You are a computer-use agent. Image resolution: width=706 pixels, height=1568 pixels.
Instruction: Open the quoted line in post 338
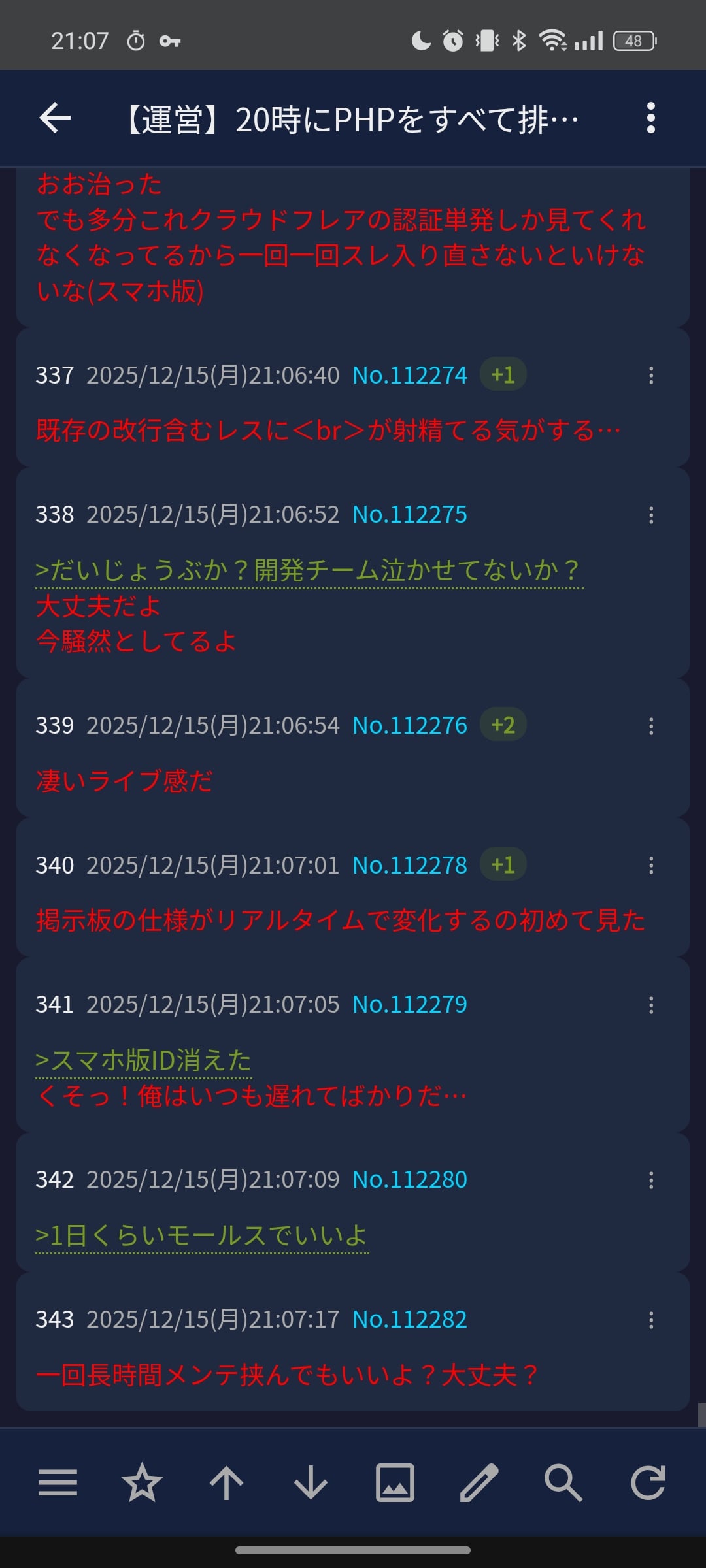click(x=309, y=570)
